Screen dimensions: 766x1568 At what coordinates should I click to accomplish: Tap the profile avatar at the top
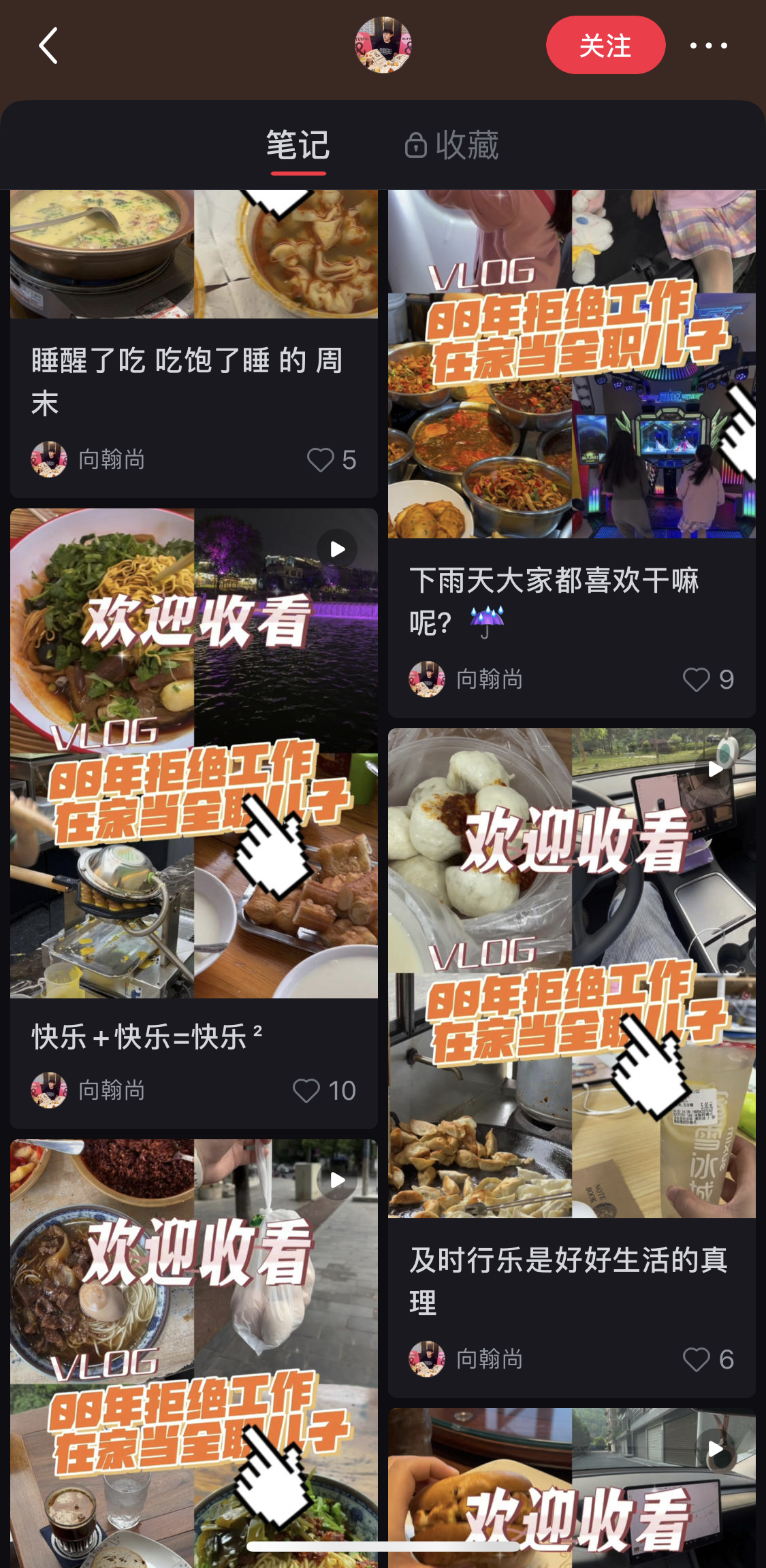(x=383, y=45)
